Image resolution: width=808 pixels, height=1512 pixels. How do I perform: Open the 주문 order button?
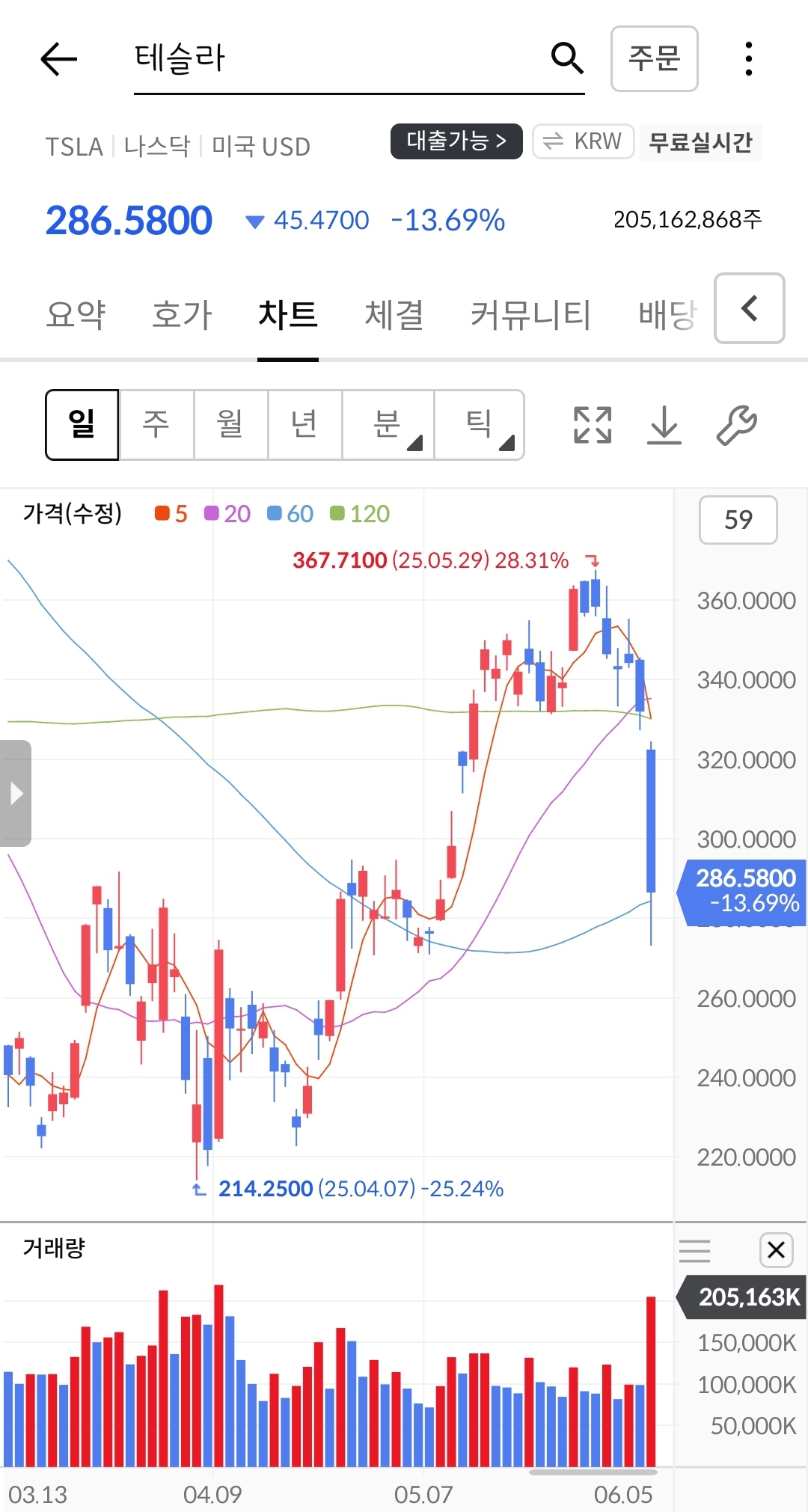655,58
